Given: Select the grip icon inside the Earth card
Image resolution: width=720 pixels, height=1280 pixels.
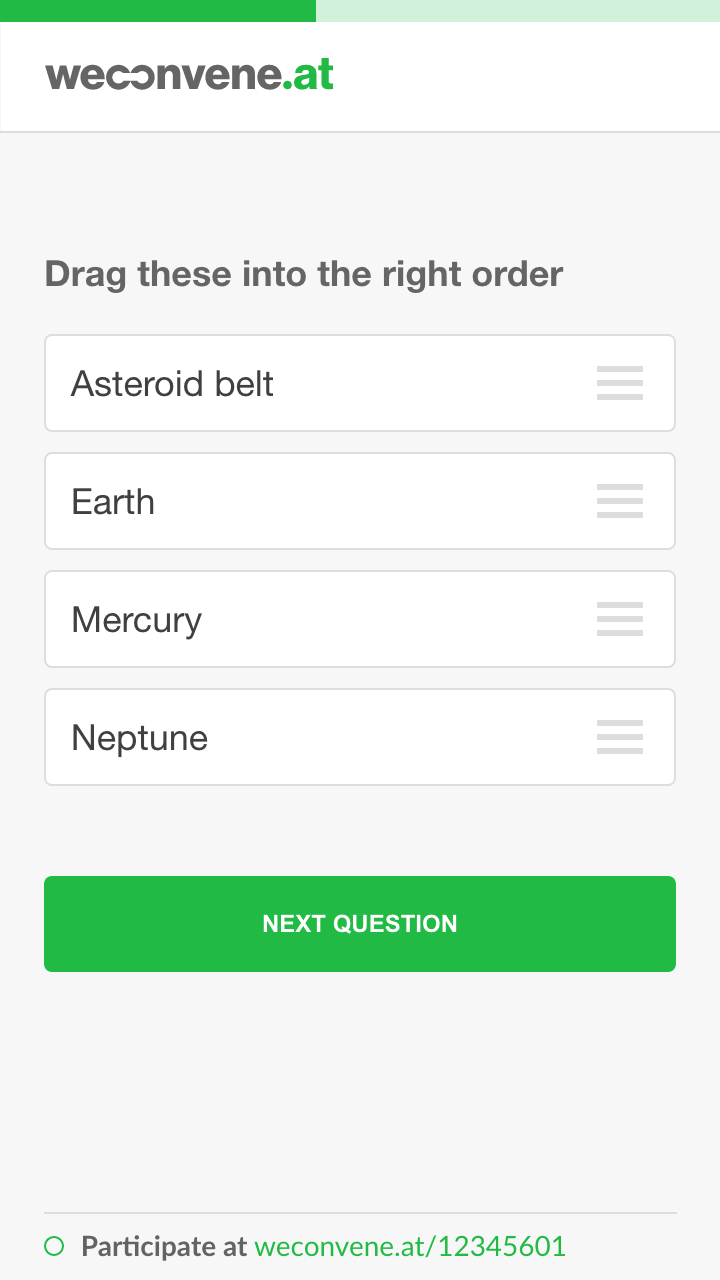Looking at the screenshot, I should [619, 501].
